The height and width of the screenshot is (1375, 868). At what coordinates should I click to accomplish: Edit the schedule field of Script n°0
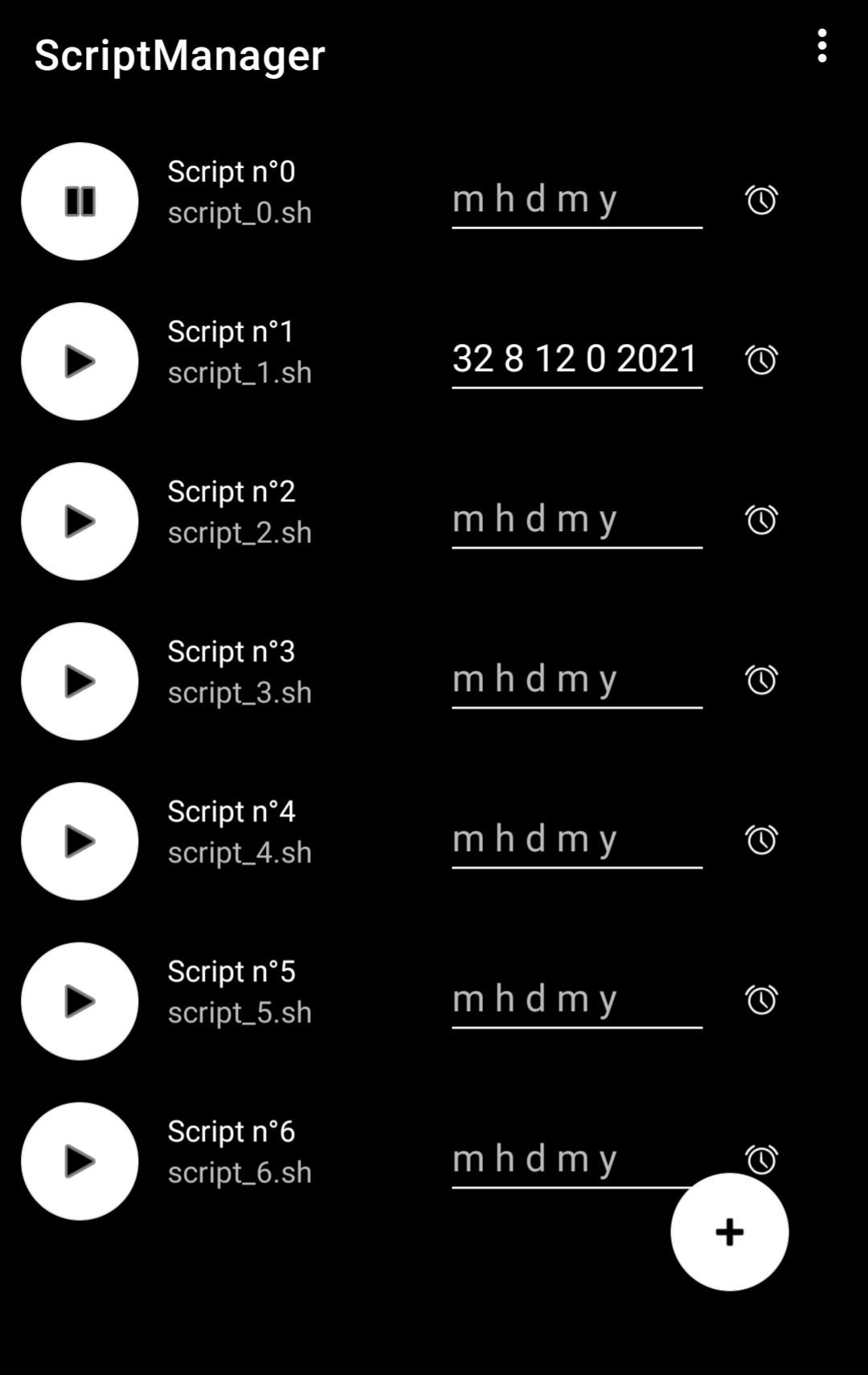pyautogui.click(x=576, y=199)
